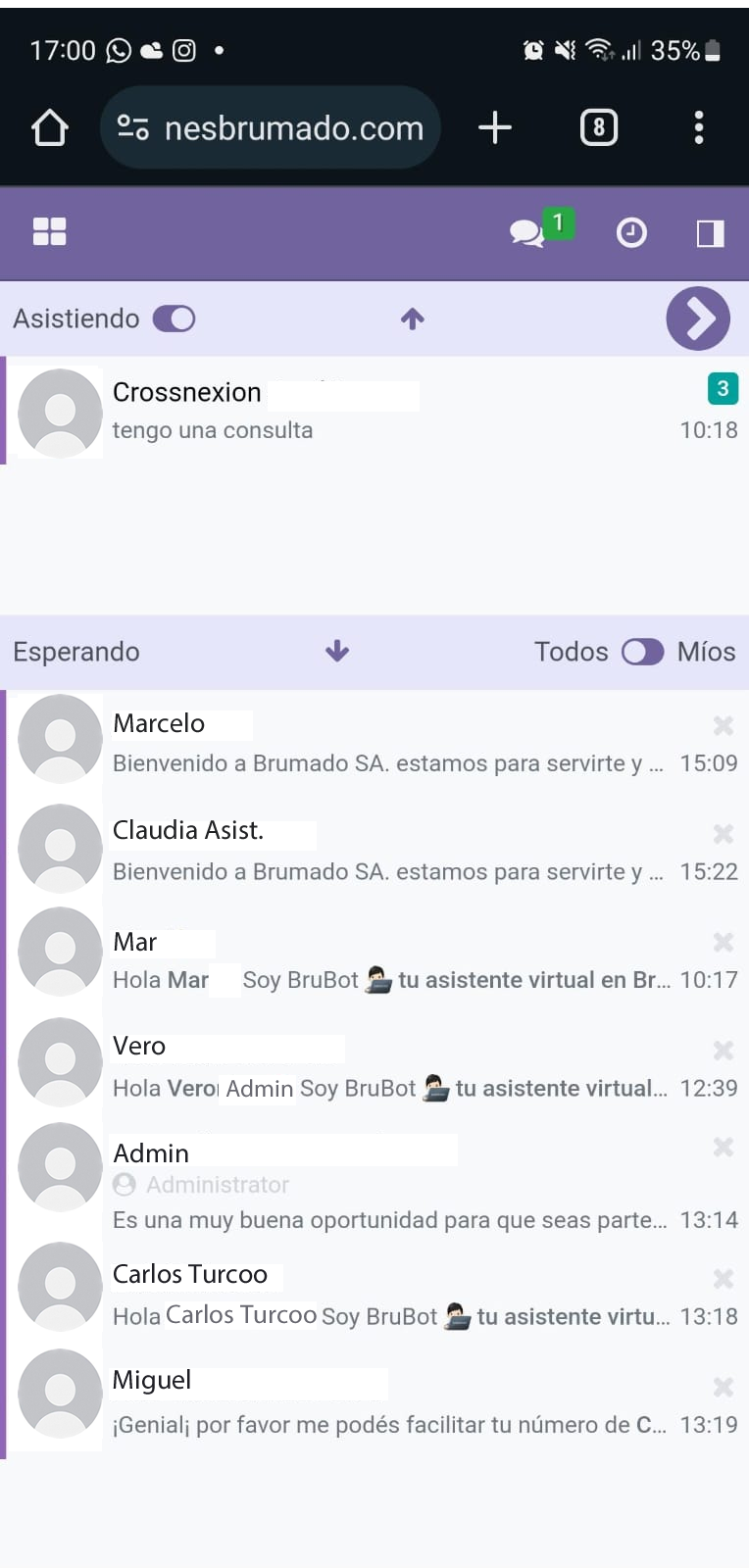Open the browser overflow menu

tap(699, 127)
